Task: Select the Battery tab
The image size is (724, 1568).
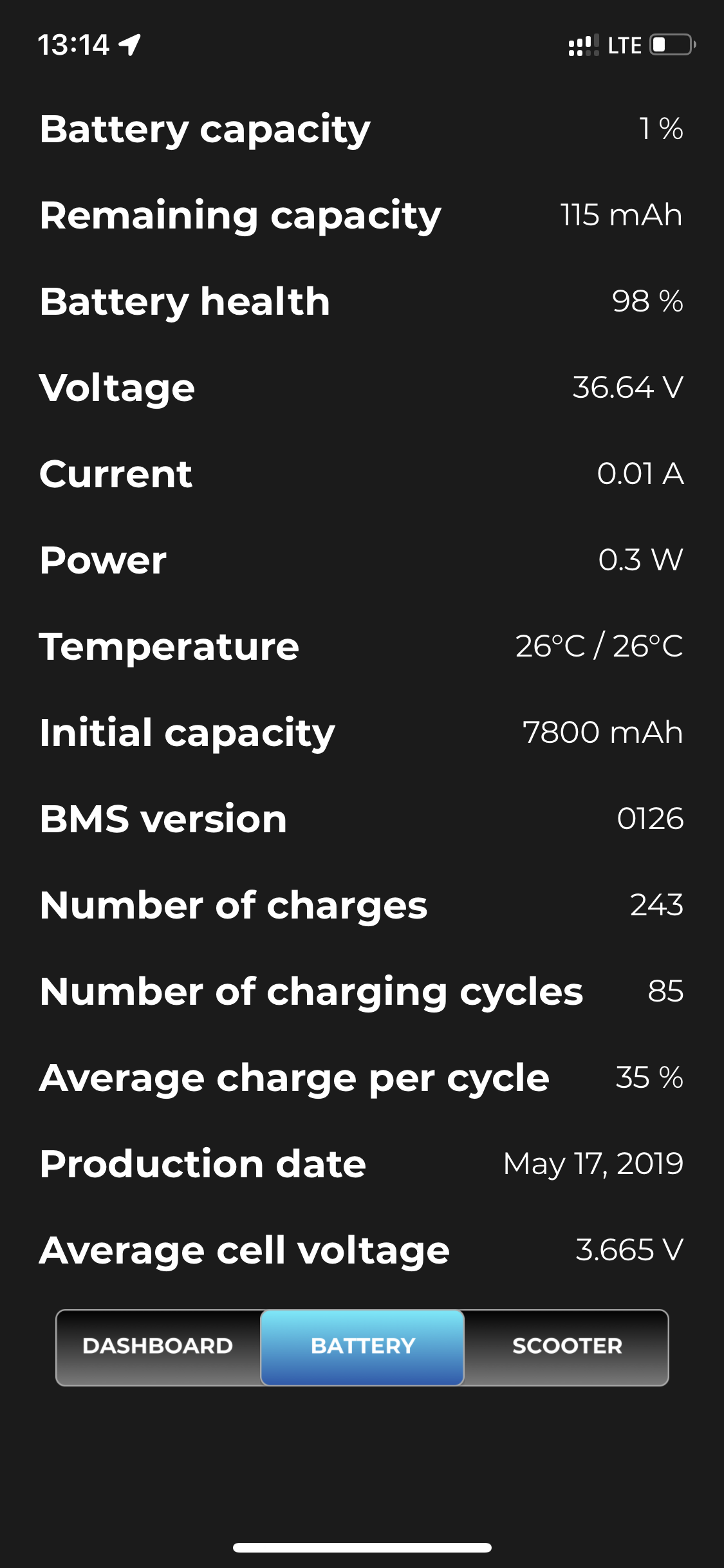Action: (362, 1347)
